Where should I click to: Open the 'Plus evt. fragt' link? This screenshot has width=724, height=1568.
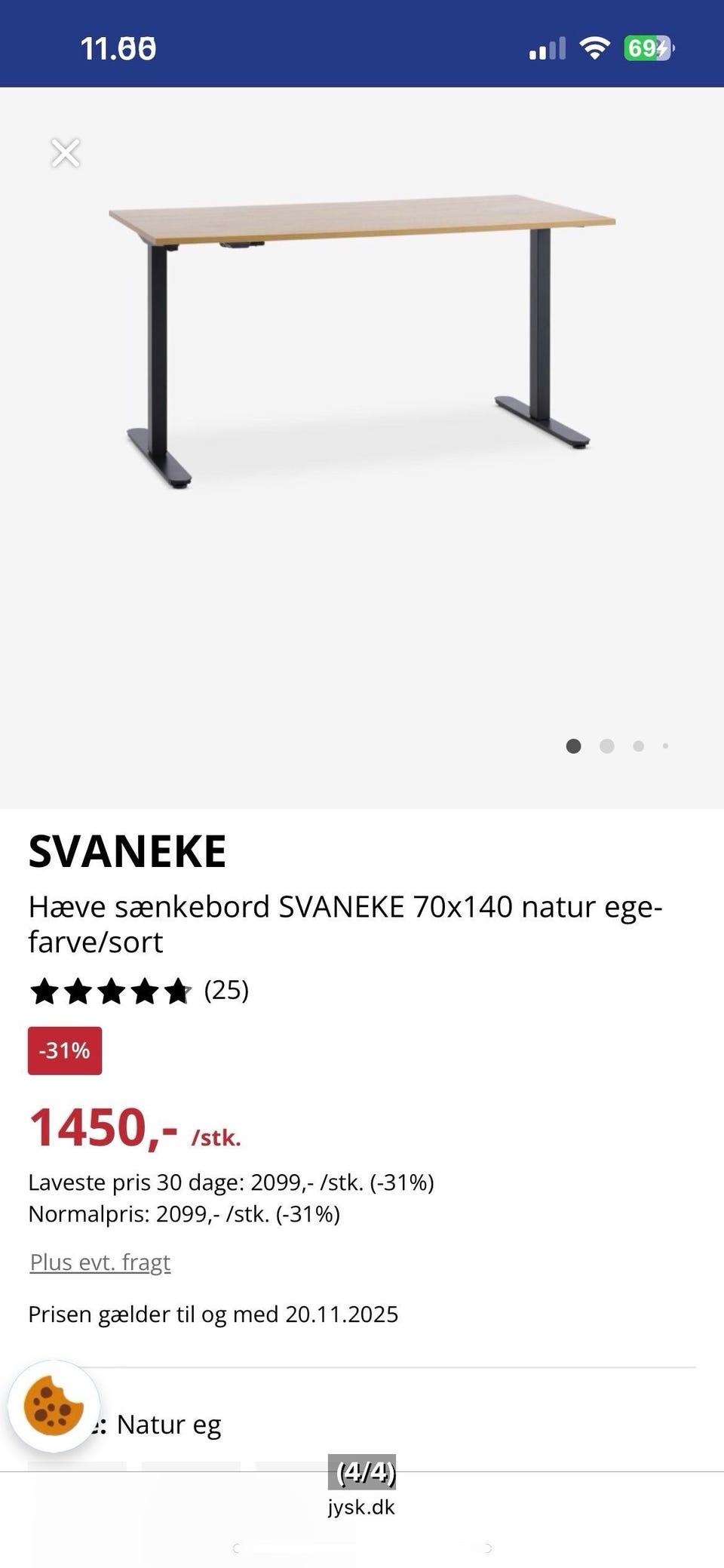[100, 1262]
